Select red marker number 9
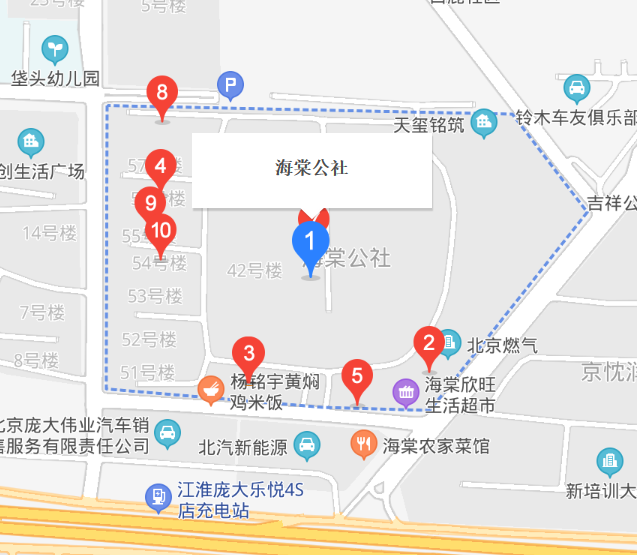 point(150,203)
